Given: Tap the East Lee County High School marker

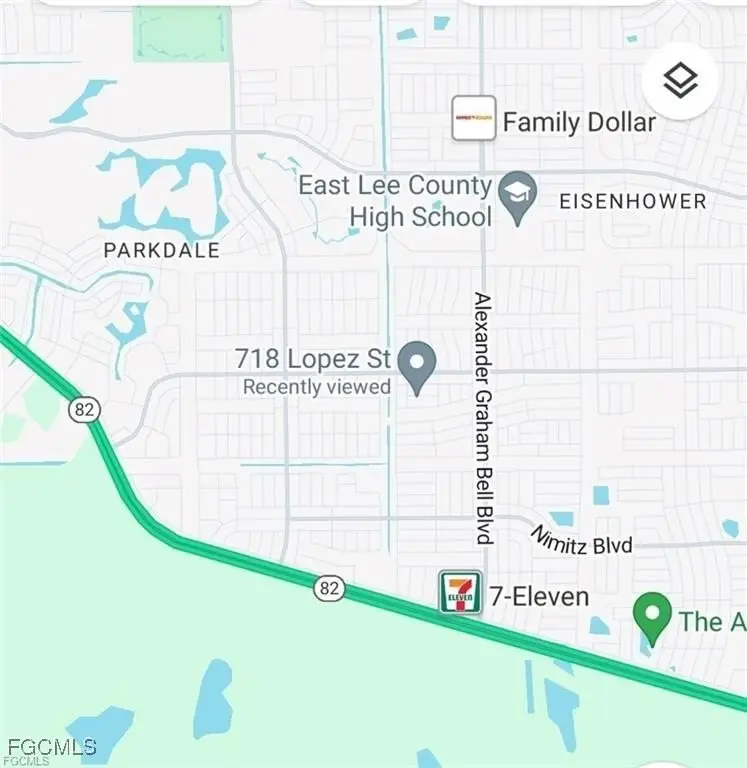Looking at the screenshot, I should (x=518, y=190).
